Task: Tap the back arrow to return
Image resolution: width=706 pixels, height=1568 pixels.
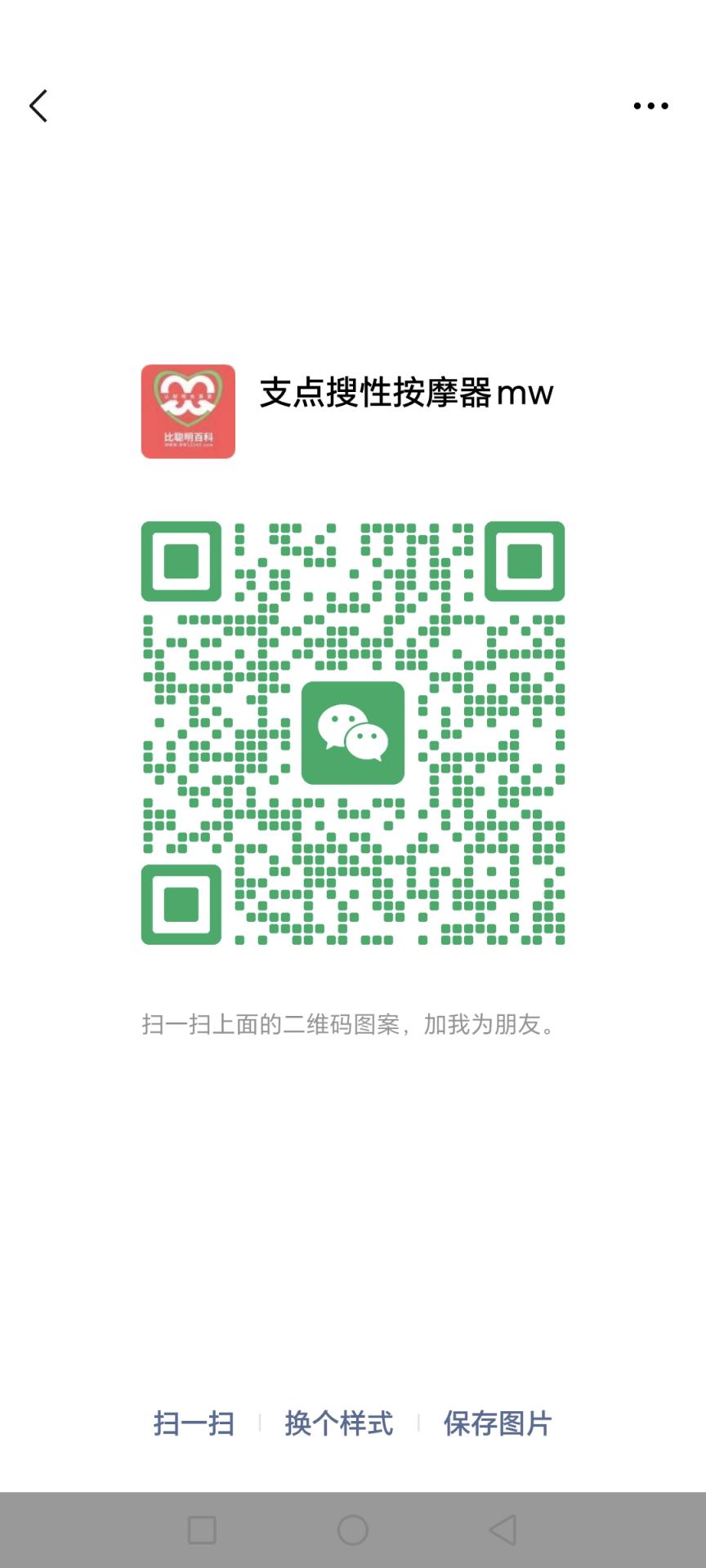Action: click(38, 105)
